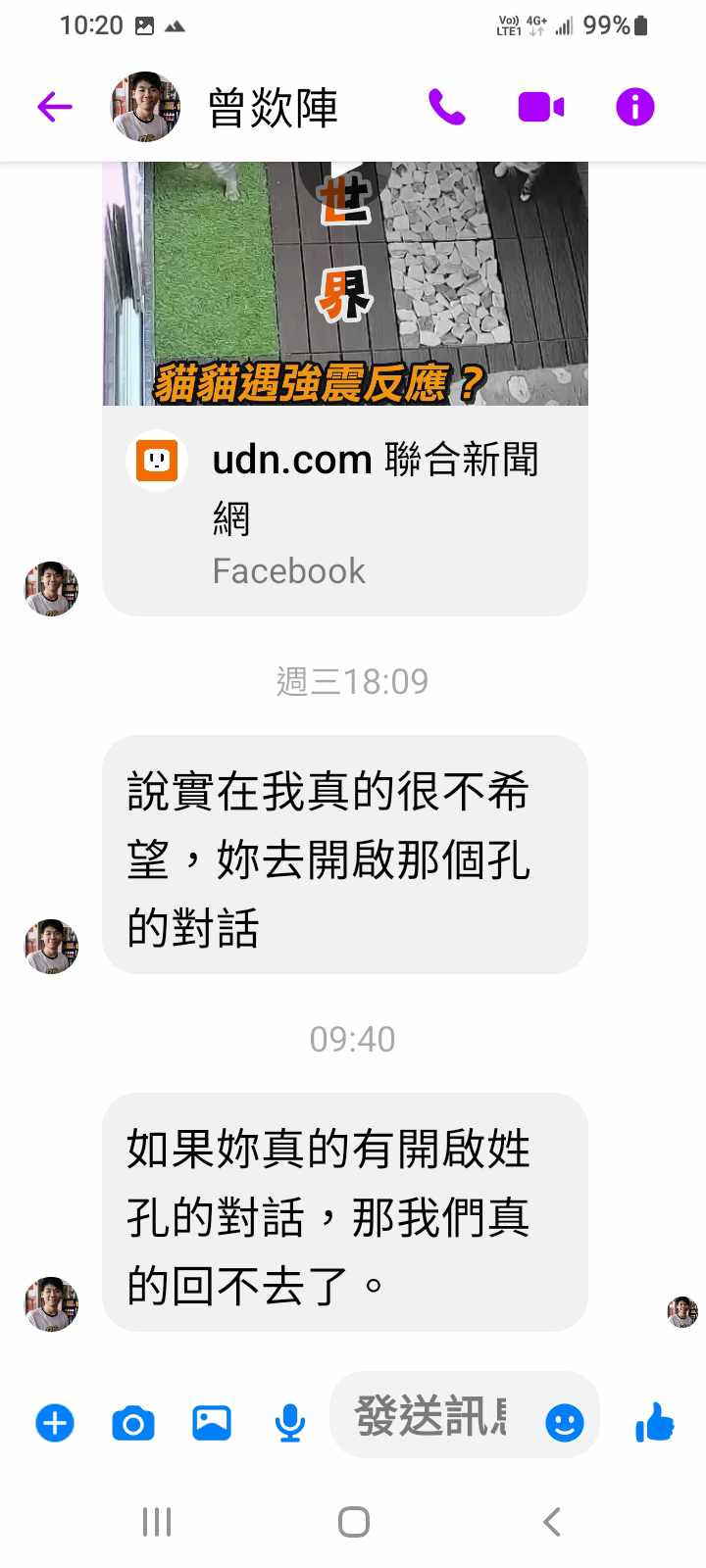Open conversation info details

[634, 107]
